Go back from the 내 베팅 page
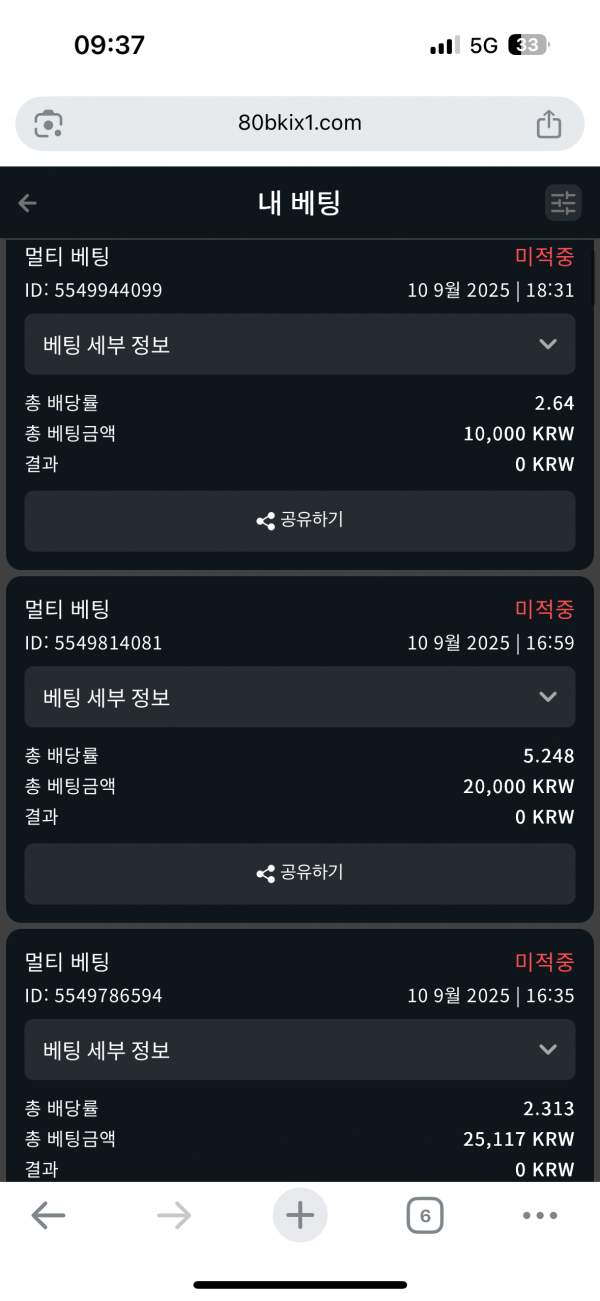 coord(27,203)
